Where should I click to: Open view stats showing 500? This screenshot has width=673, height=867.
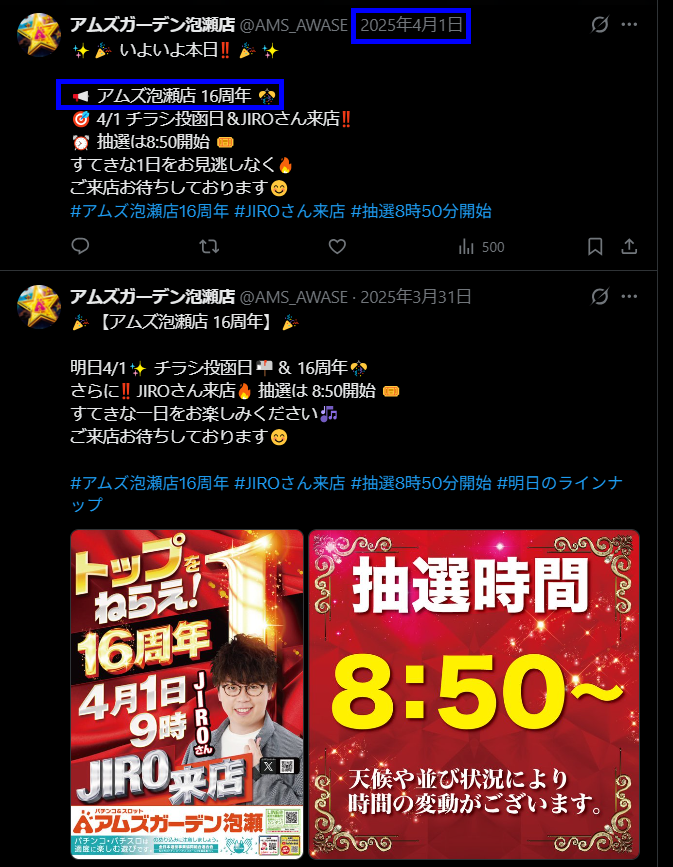tap(482, 247)
